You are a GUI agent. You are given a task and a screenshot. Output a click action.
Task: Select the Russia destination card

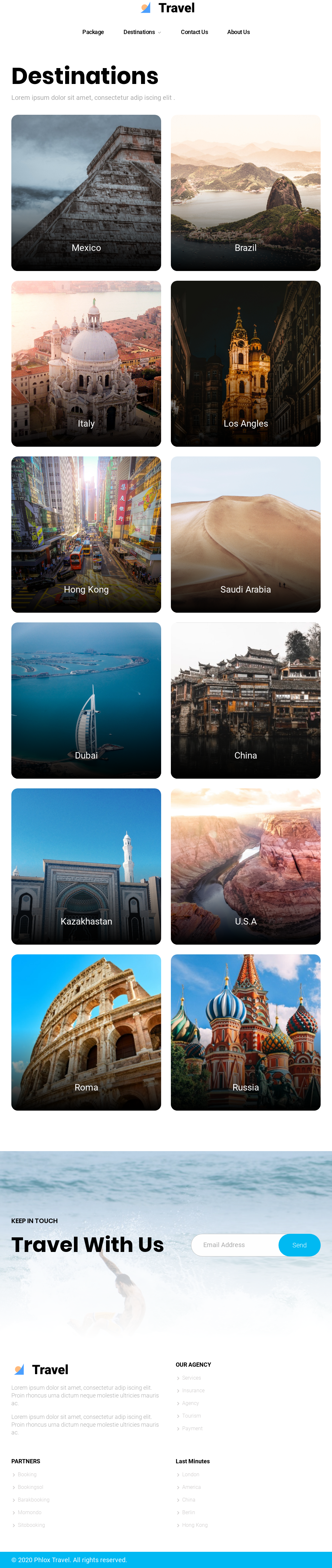[245, 1032]
